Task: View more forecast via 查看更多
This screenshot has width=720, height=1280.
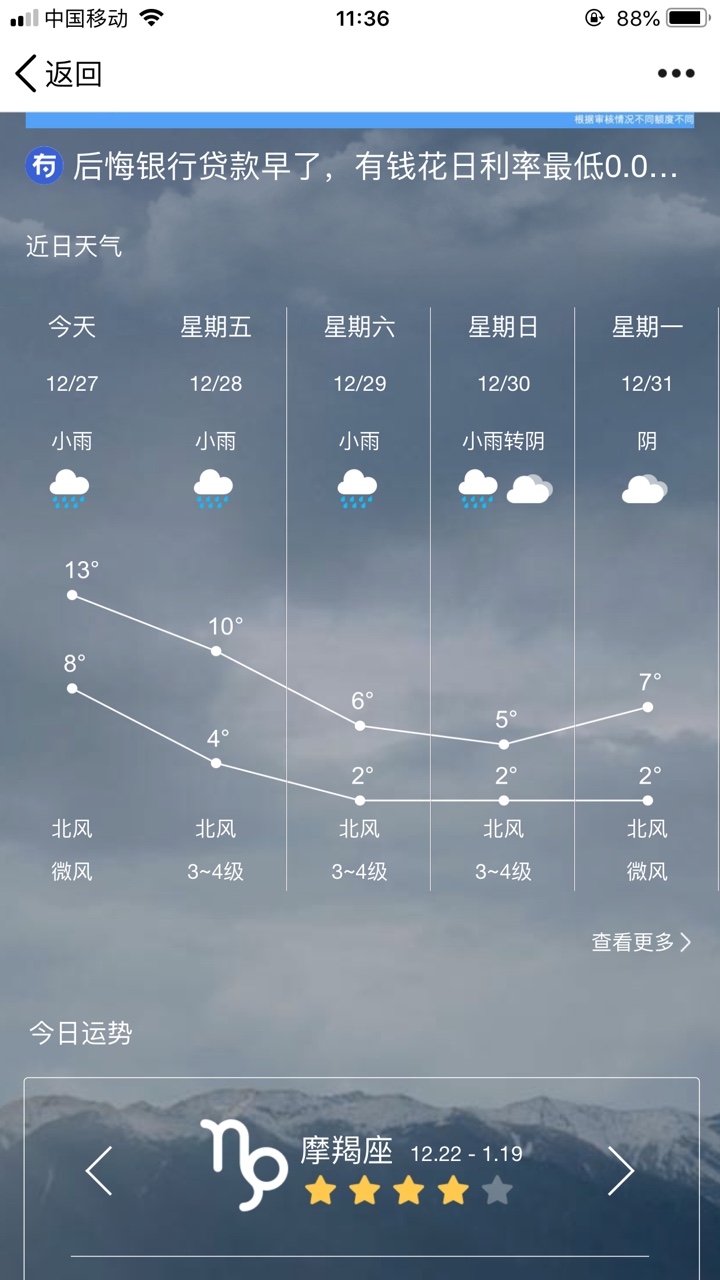Action: coord(641,942)
